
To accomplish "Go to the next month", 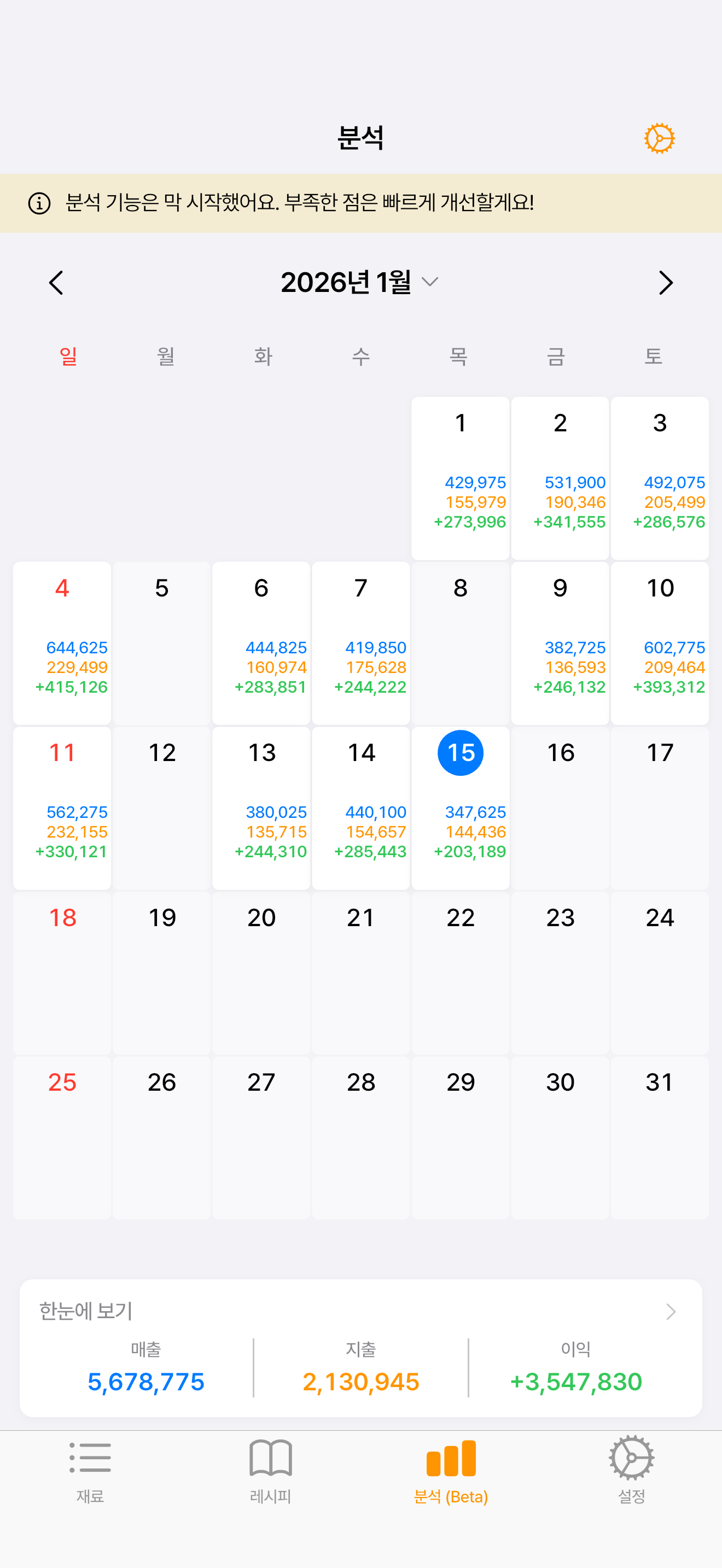I will [x=665, y=283].
